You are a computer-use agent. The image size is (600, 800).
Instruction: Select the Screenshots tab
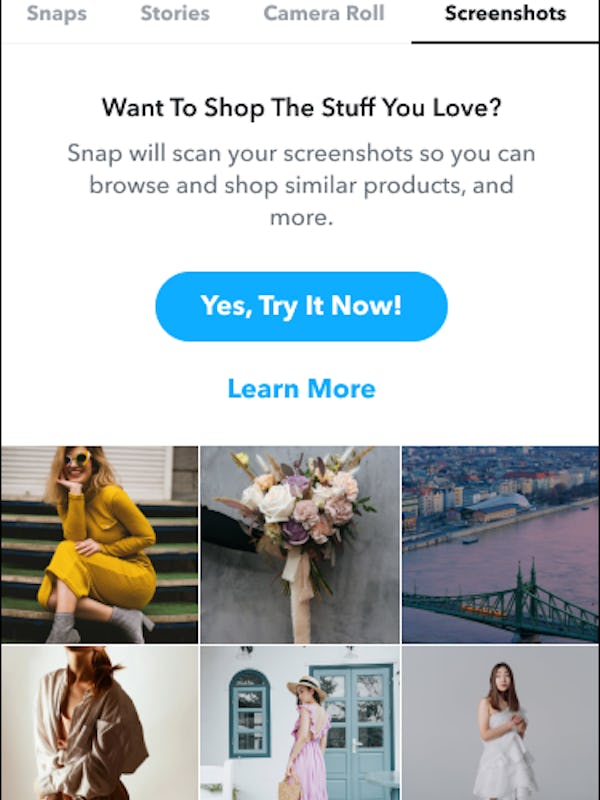505,14
